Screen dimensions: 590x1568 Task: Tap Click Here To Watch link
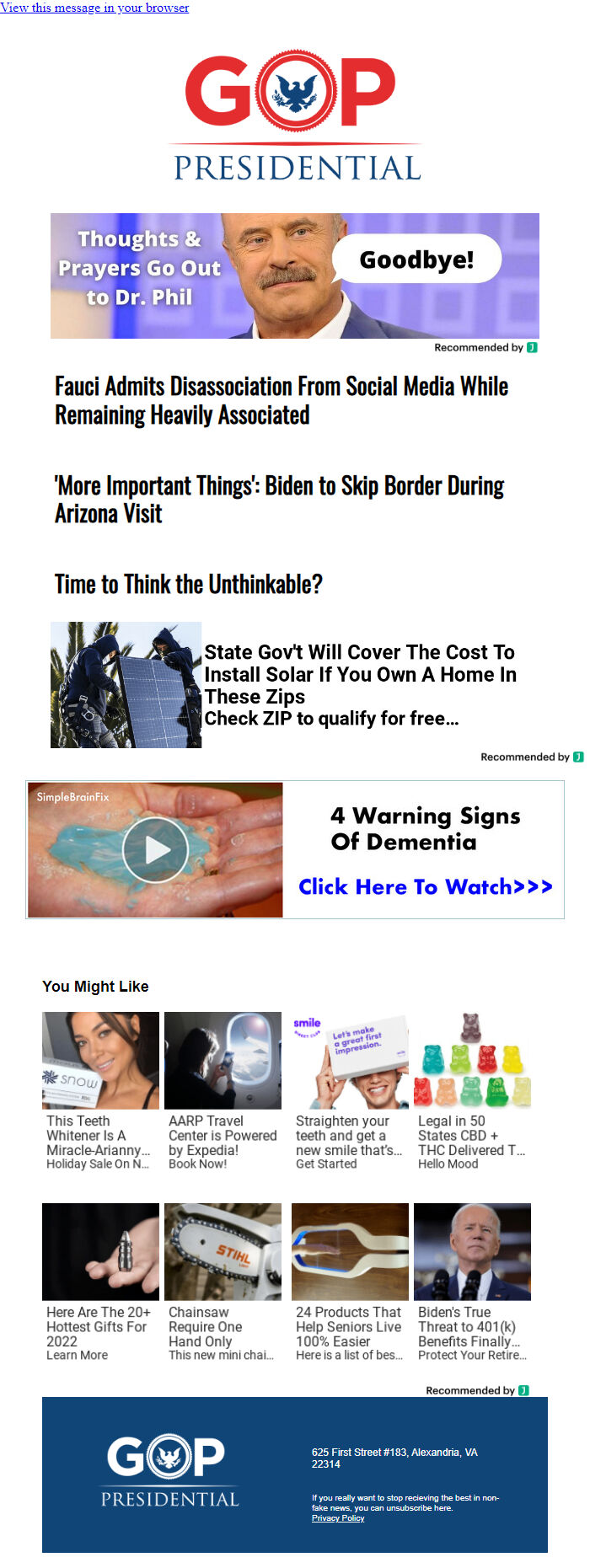pyautogui.click(x=425, y=886)
